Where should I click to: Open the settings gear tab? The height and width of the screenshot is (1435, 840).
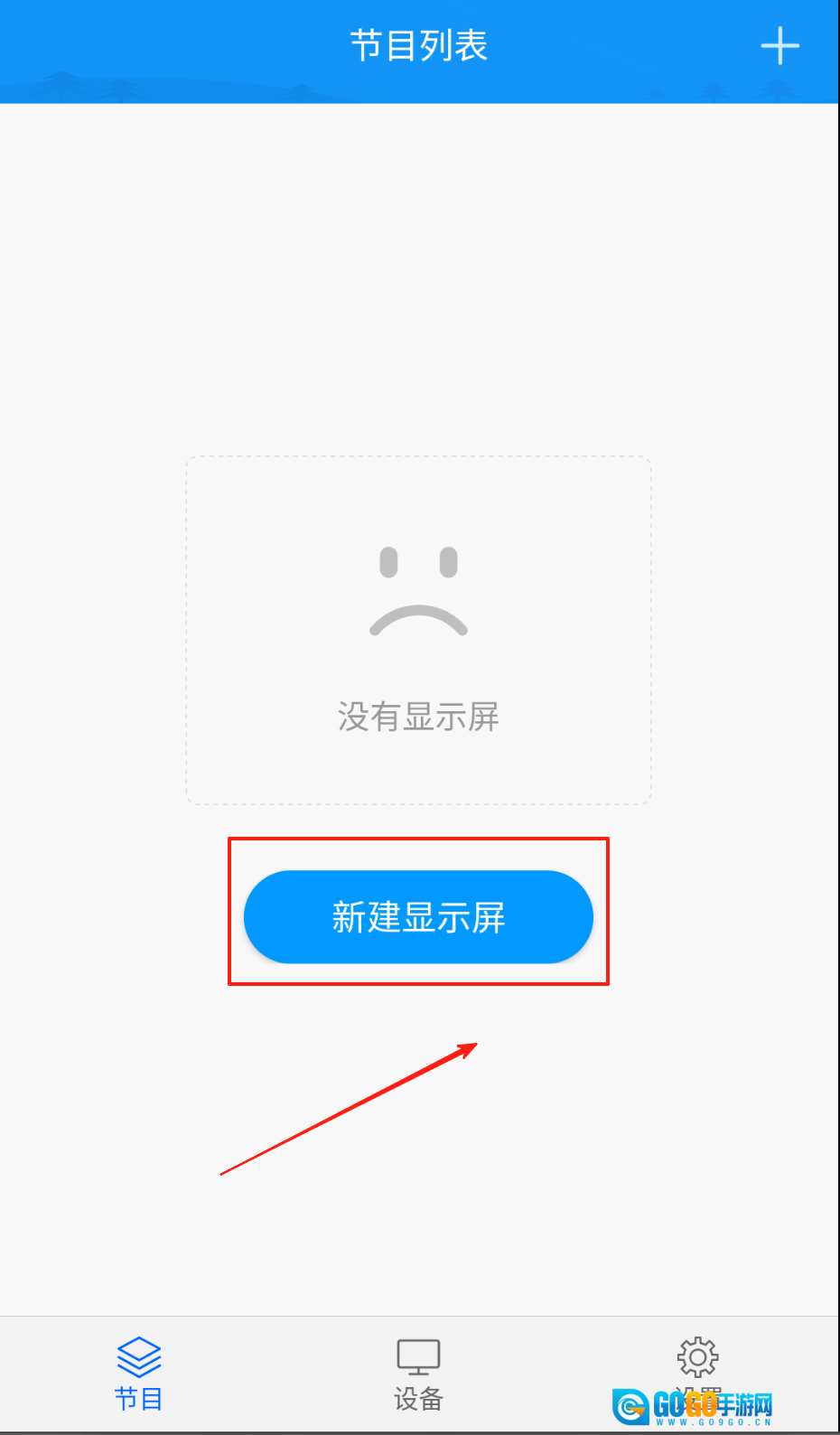tap(697, 1358)
